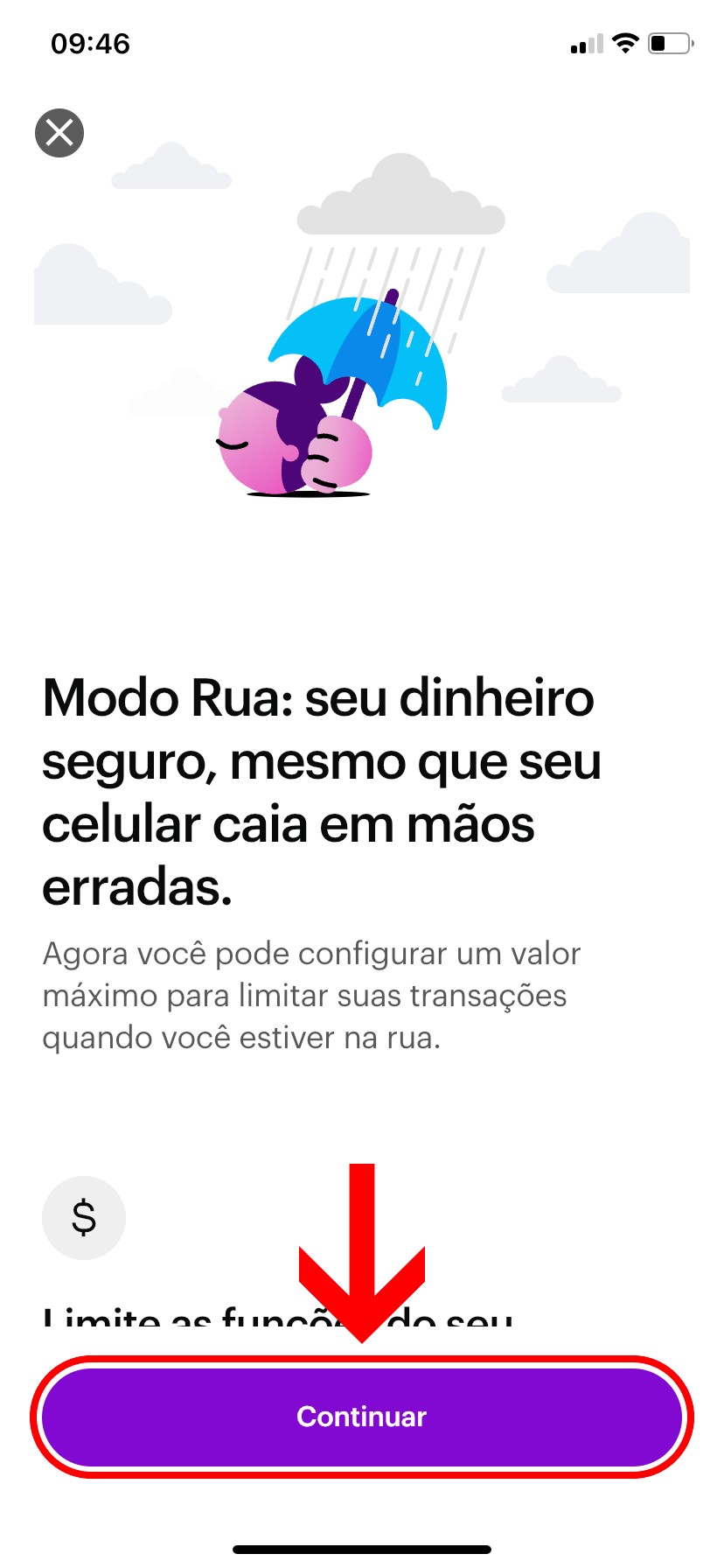Tap the Continuar button
724x1568 pixels.
(361, 1417)
